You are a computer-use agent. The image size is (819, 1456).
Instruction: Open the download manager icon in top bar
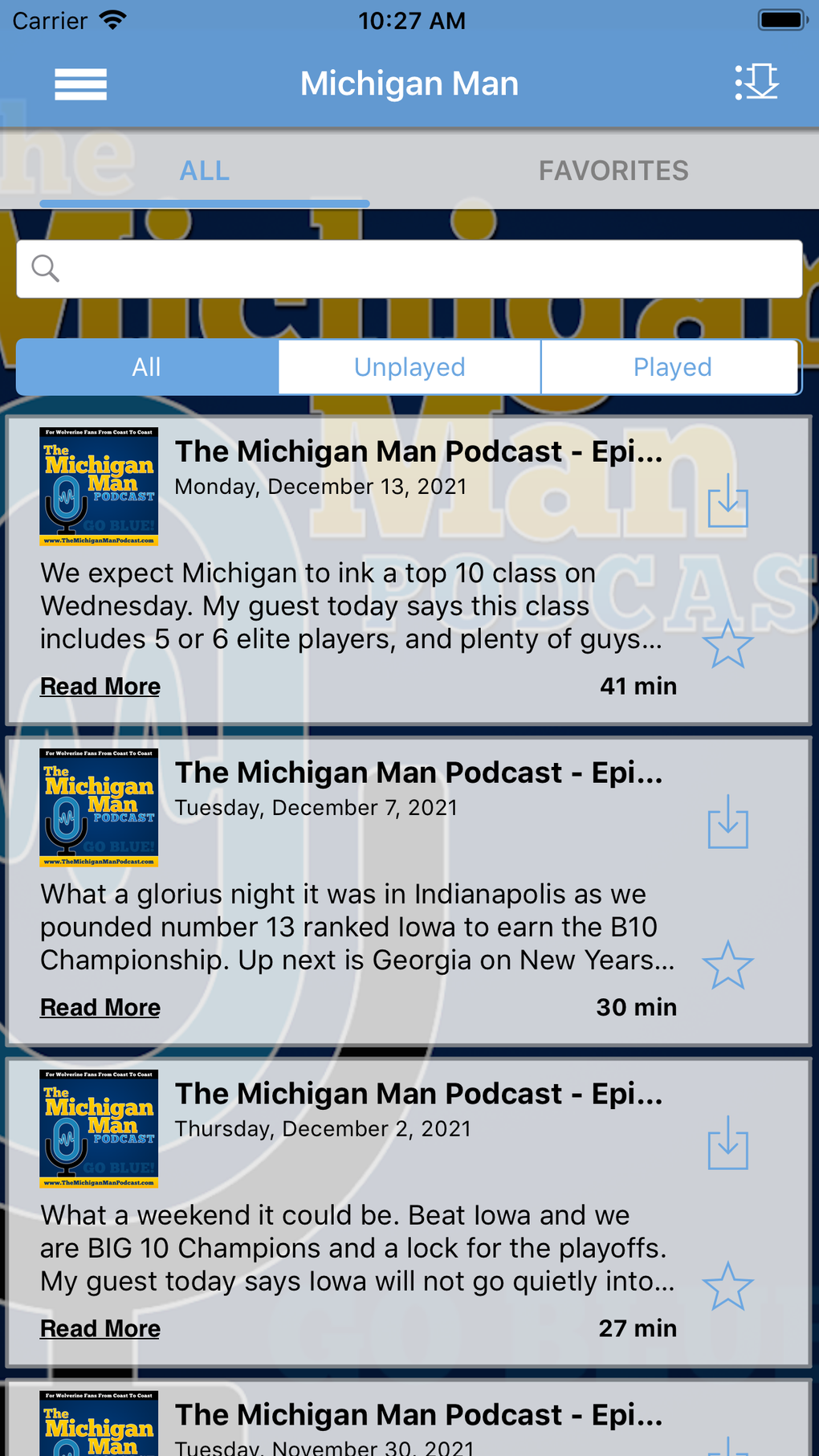point(758,82)
